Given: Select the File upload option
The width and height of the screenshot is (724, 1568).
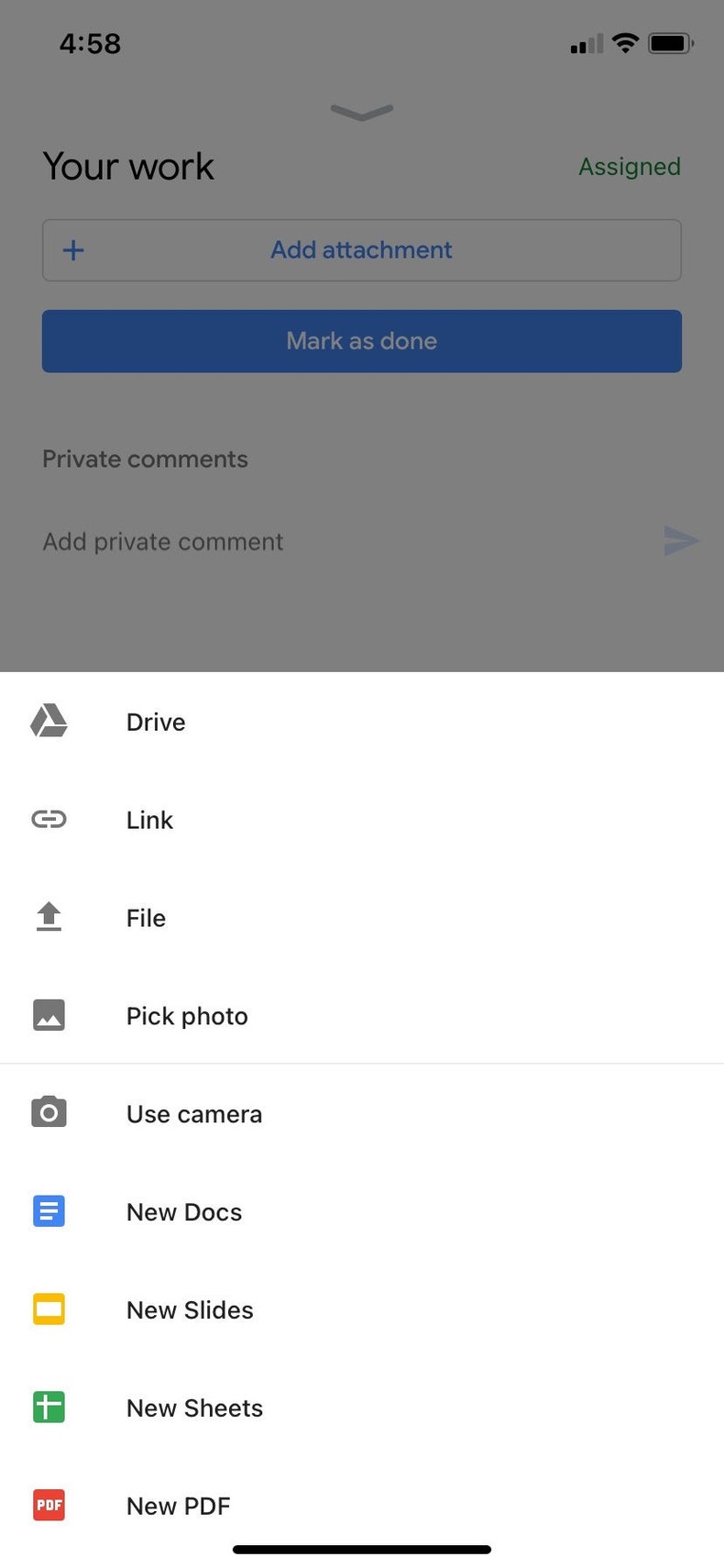Looking at the screenshot, I should tap(146, 918).
